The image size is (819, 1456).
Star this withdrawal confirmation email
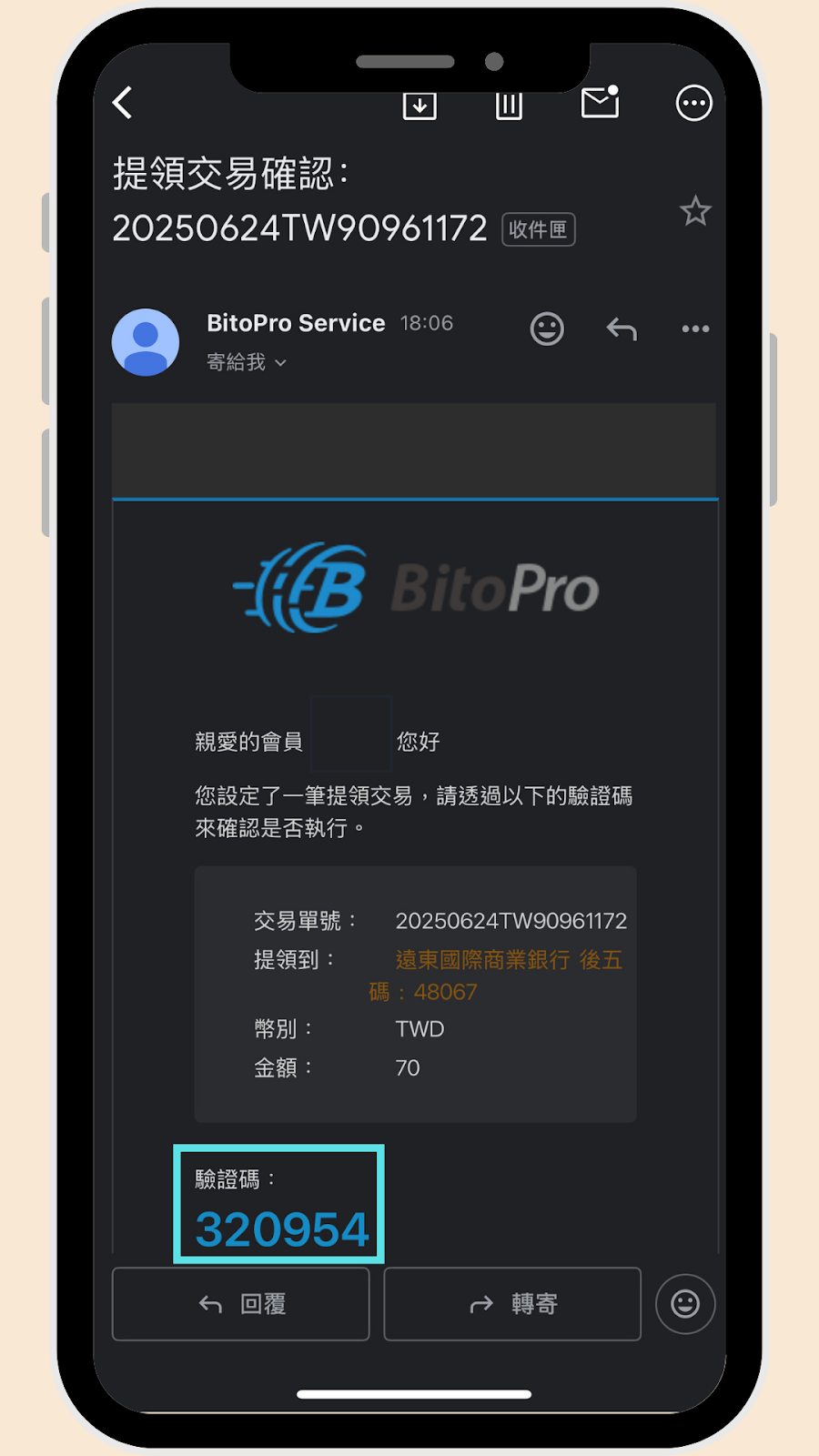[695, 211]
